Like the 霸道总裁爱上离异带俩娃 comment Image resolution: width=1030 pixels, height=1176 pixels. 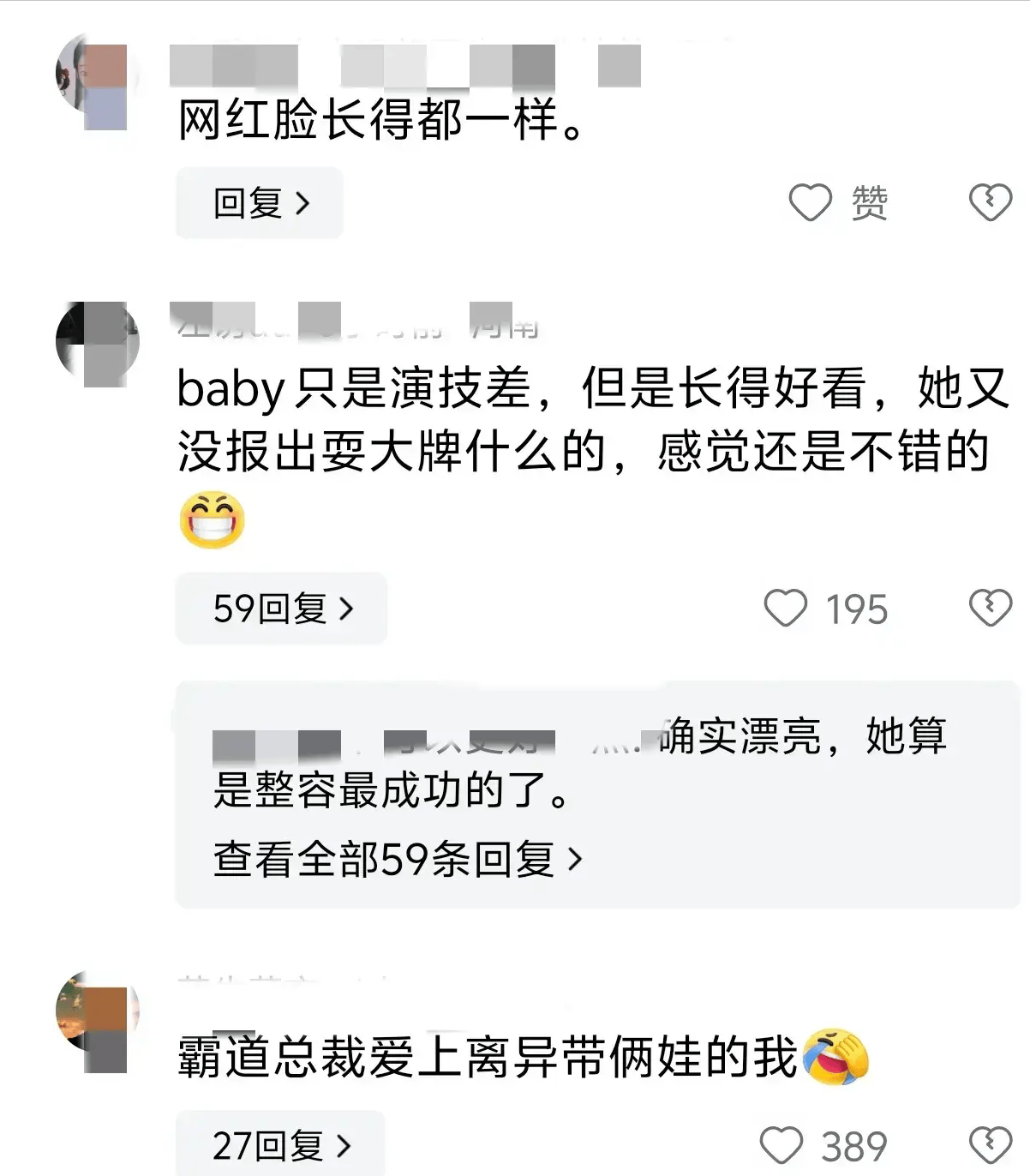click(x=781, y=1145)
